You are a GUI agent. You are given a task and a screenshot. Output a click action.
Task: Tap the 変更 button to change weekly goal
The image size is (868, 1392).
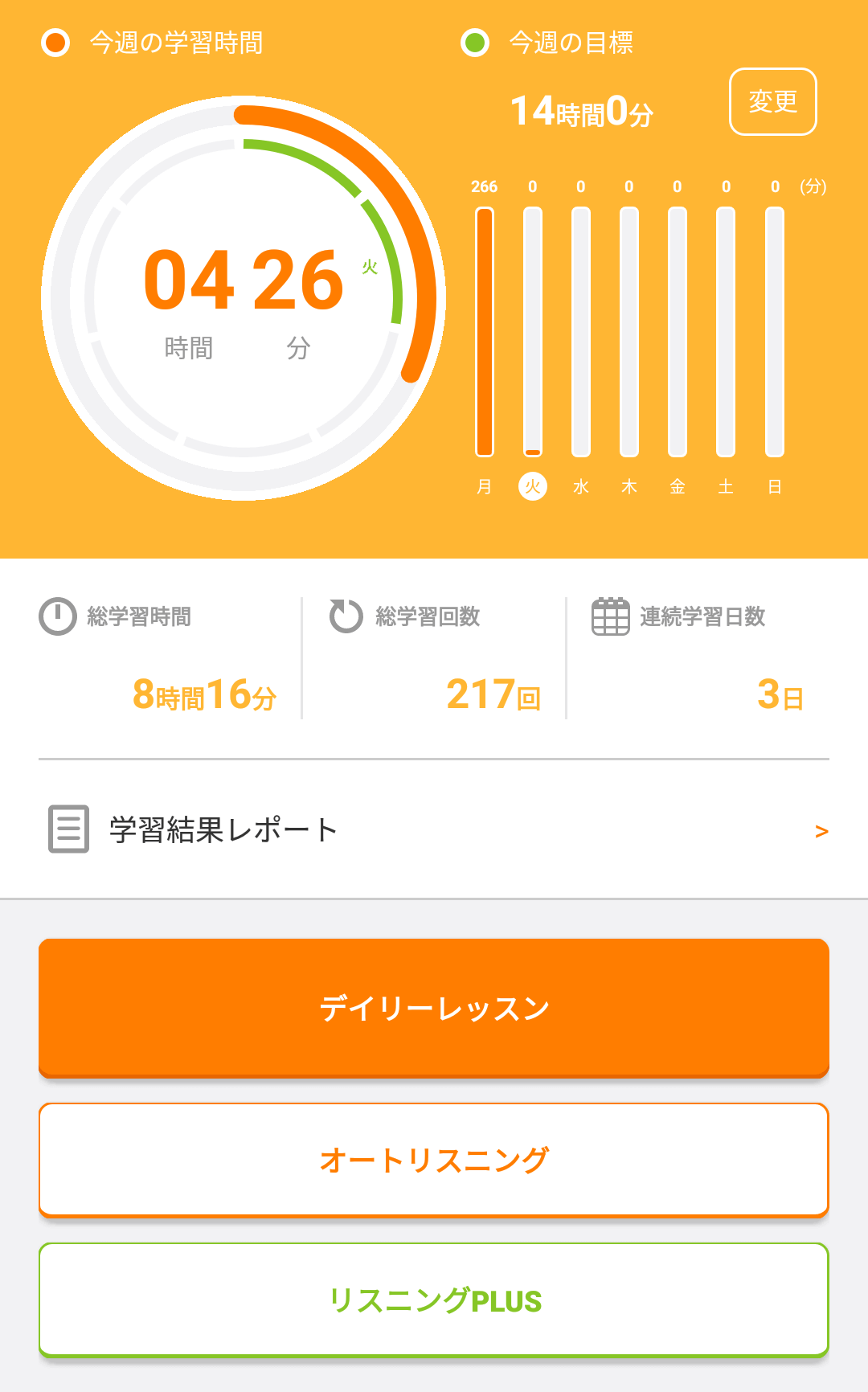click(772, 102)
